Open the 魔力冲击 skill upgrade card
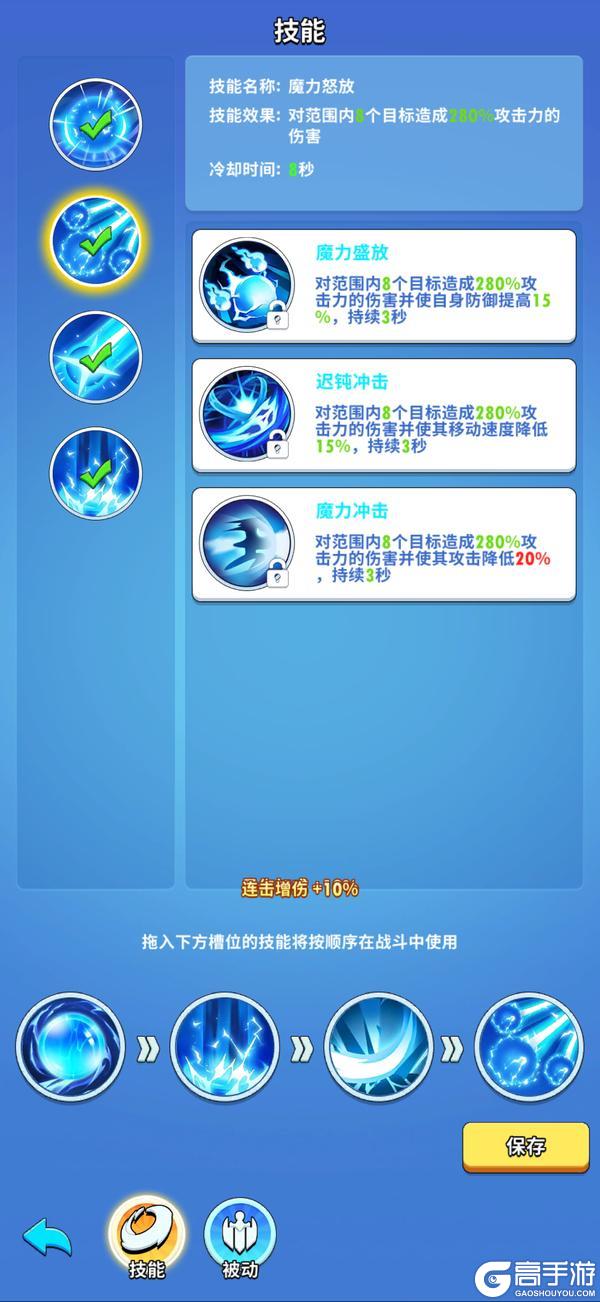600x1302 pixels. pyautogui.click(x=384, y=544)
